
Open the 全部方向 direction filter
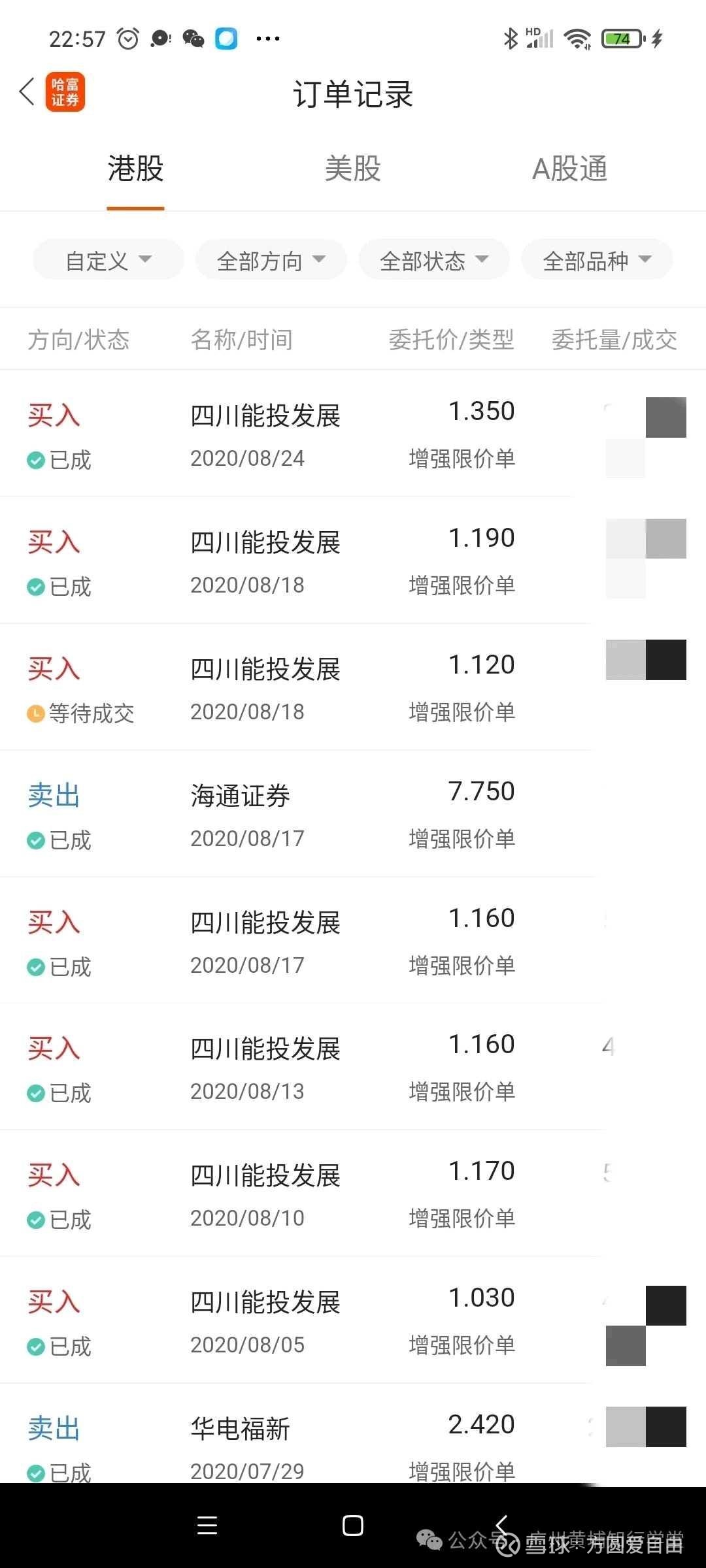click(271, 260)
